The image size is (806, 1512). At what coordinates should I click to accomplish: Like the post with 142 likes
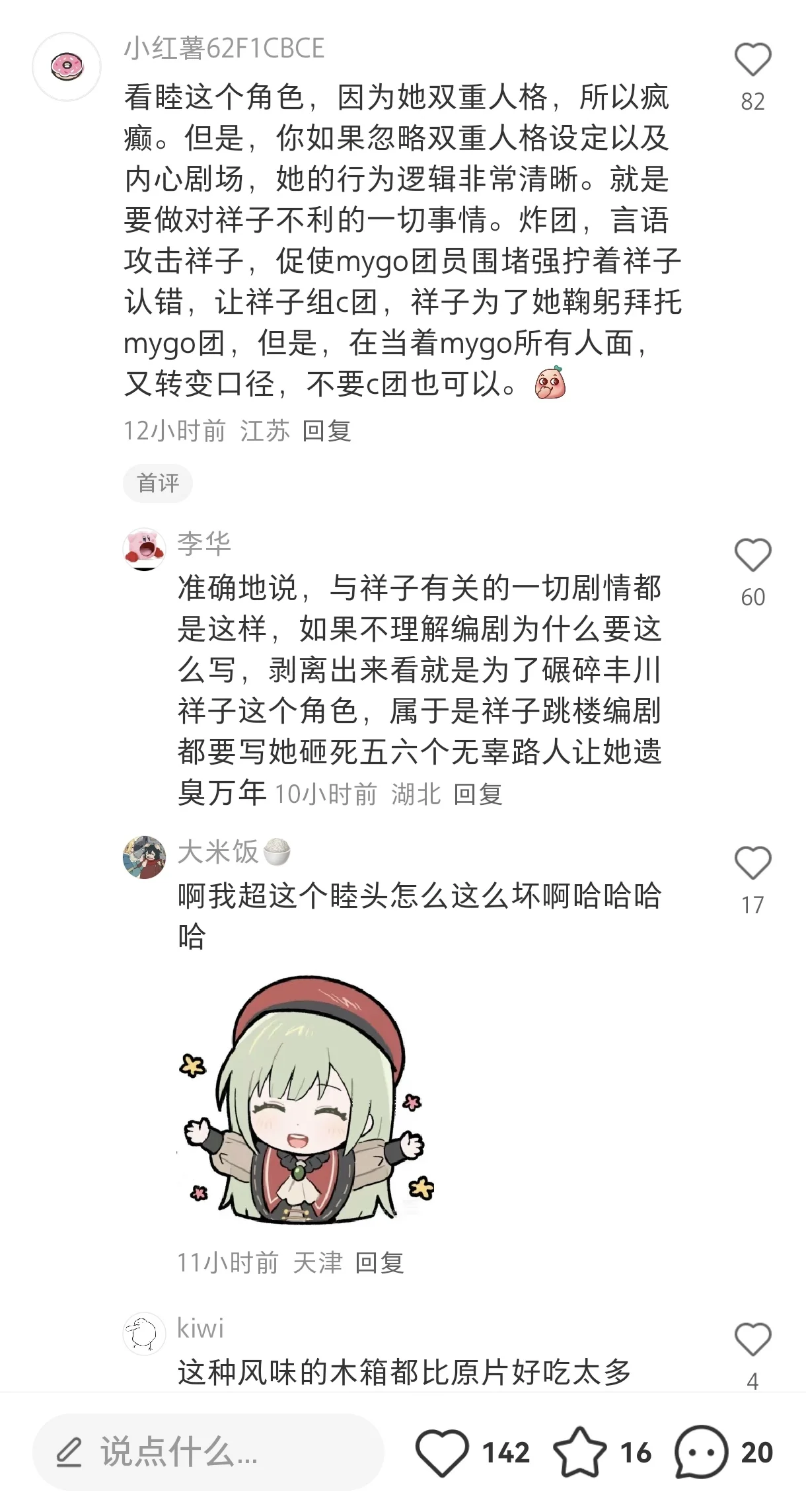pos(442,1452)
